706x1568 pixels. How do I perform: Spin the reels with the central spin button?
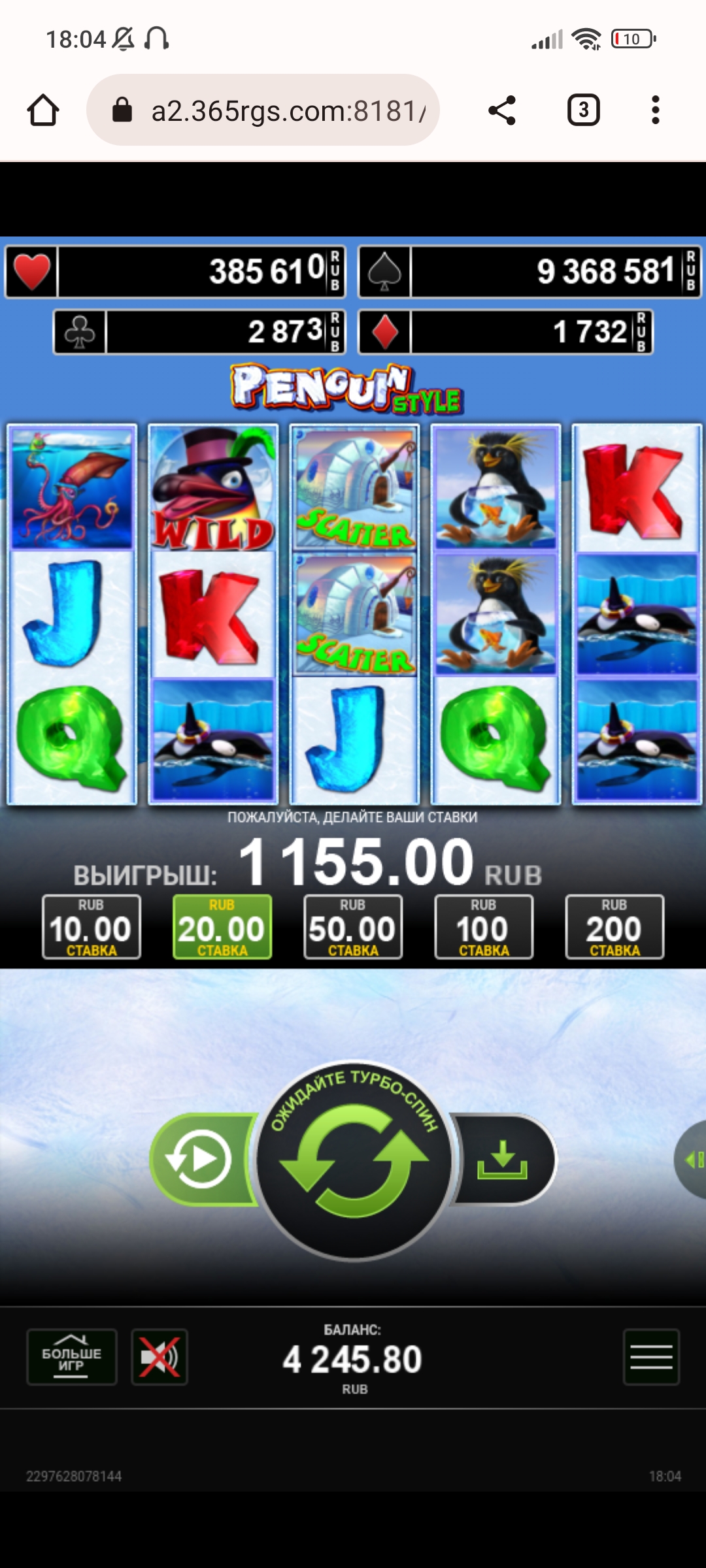coord(354,1160)
